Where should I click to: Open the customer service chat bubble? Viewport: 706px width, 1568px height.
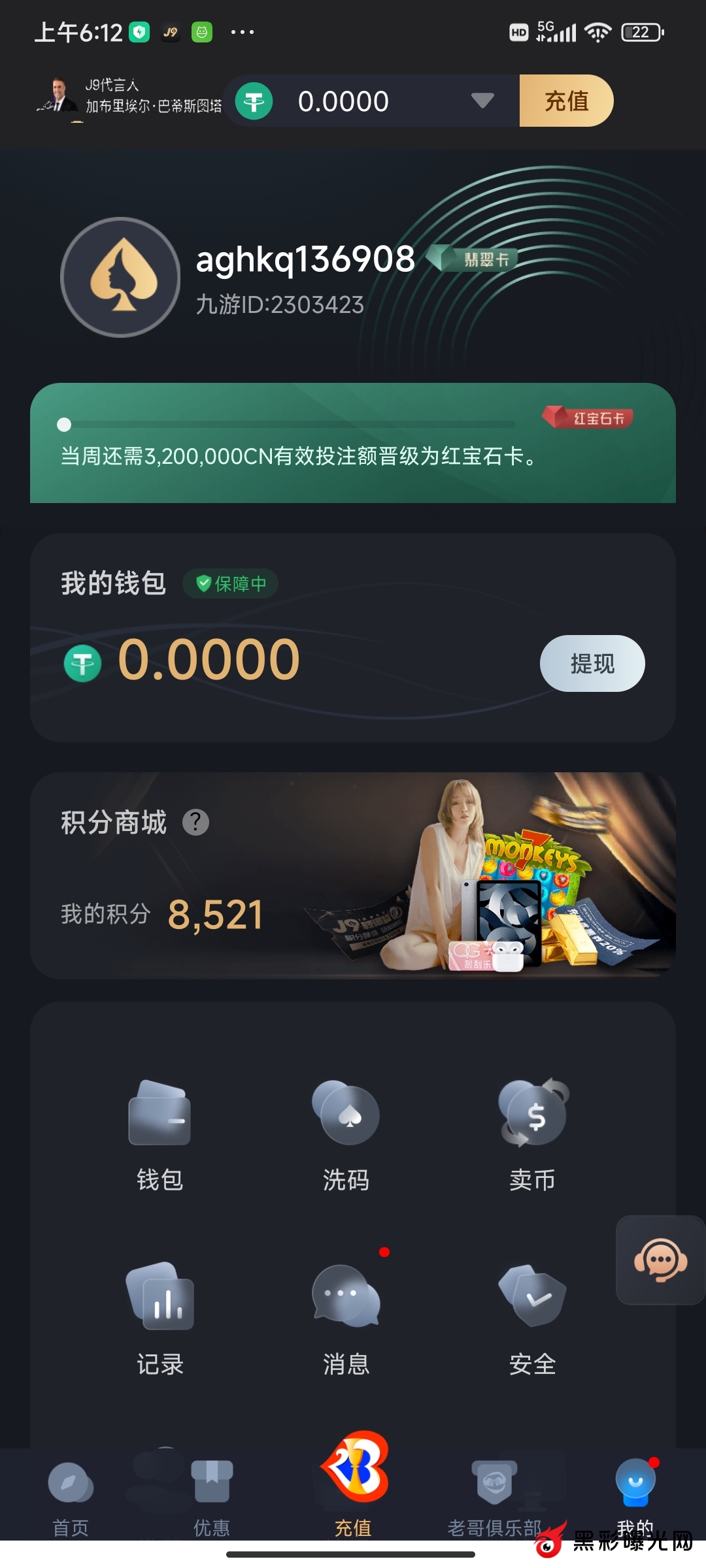click(x=660, y=1260)
